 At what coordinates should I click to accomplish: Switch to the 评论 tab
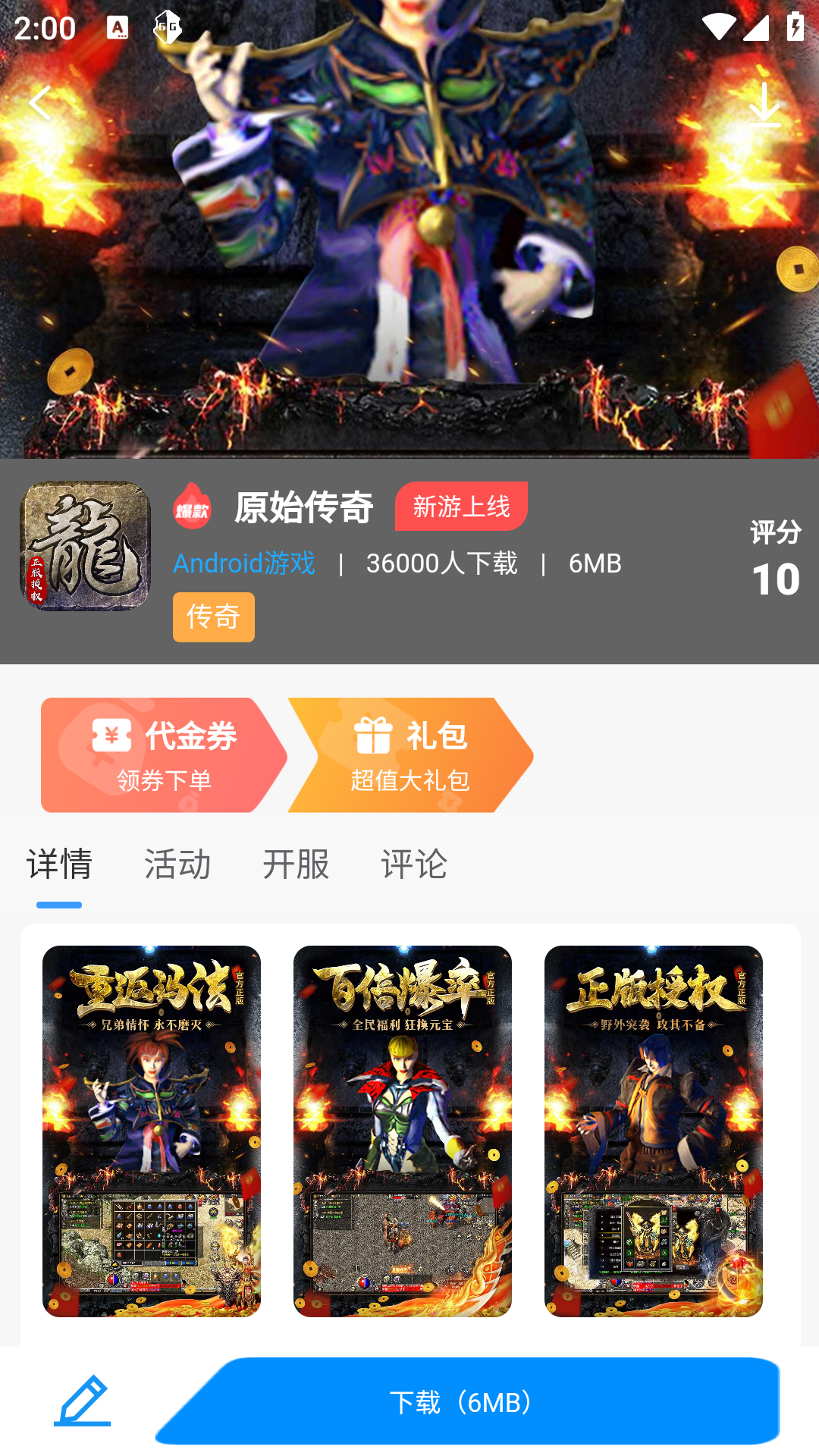click(414, 864)
